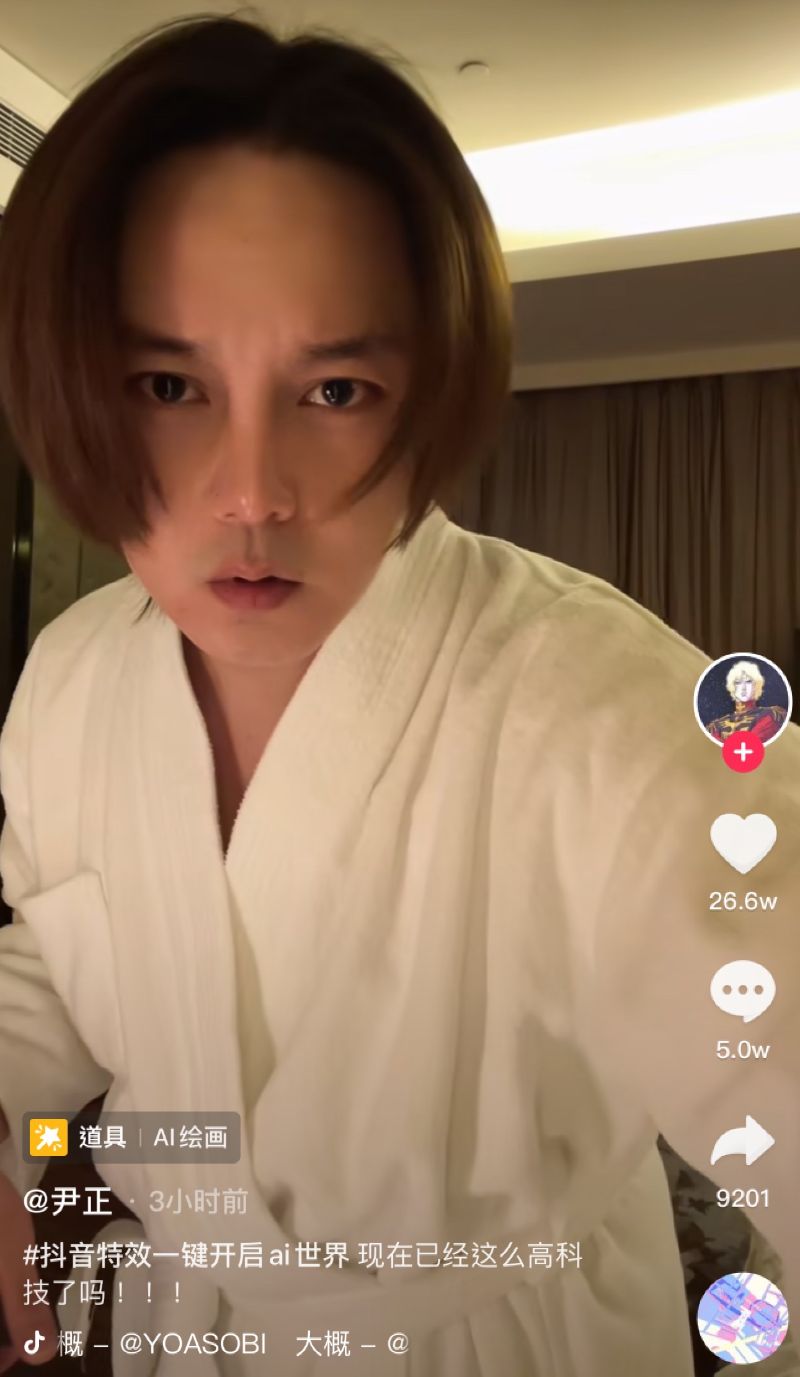The height and width of the screenshot is (1377, 800).
Task: Open hashtag #抖音特效一键开启ai世界
Action: pyautogui.click(x=187, y=1256)
